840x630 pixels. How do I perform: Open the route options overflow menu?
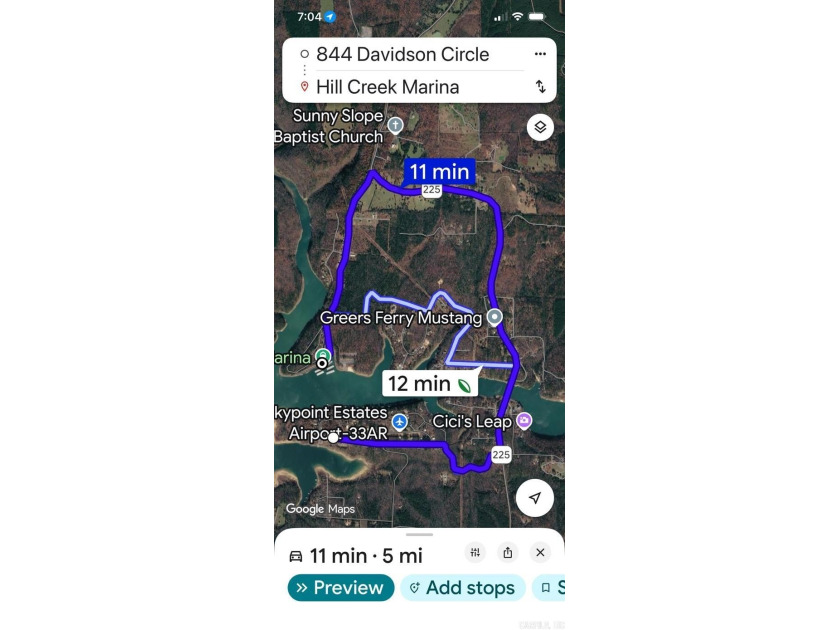coord(540,54)
